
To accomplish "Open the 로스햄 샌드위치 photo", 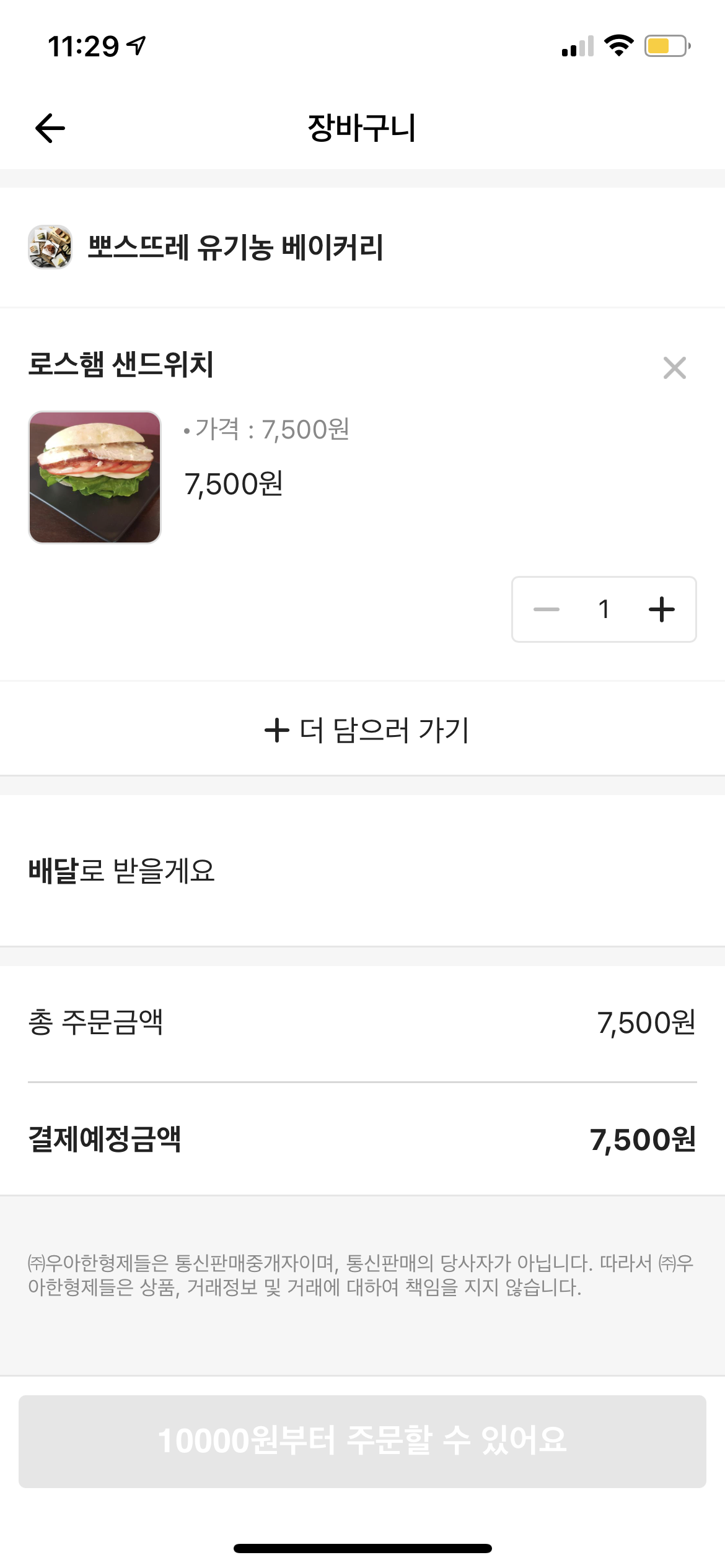I will coord(95,477).
